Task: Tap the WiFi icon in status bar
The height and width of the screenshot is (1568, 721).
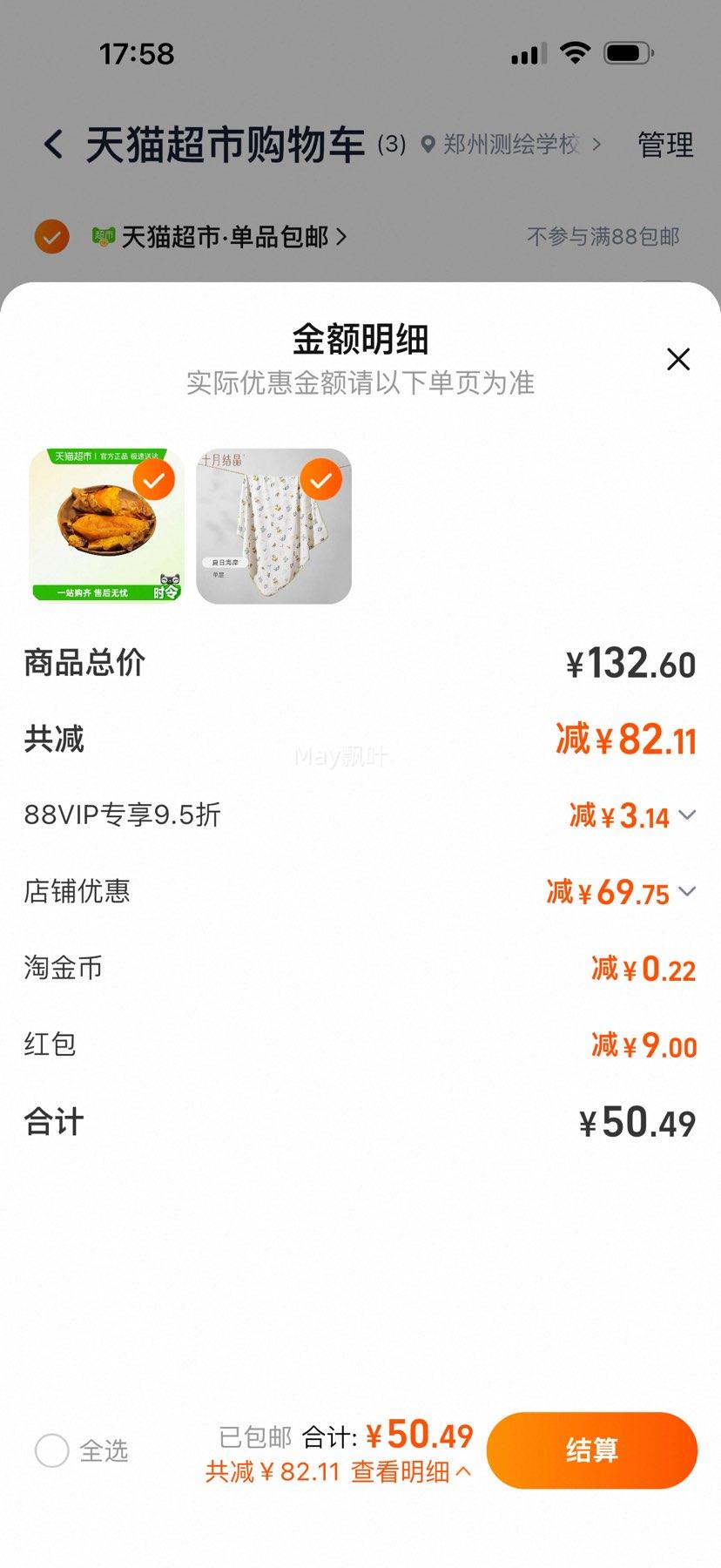Action: [x=575, y=52]
